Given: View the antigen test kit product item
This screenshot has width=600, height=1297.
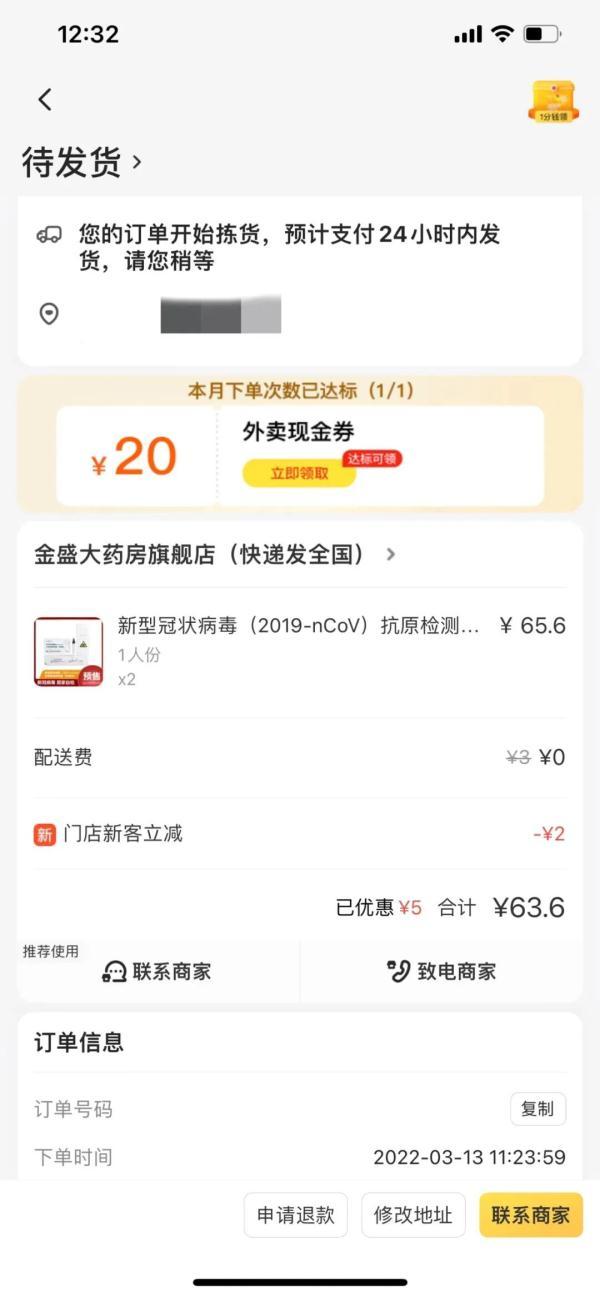Looking at the screenshot, I should coord(298,650).
